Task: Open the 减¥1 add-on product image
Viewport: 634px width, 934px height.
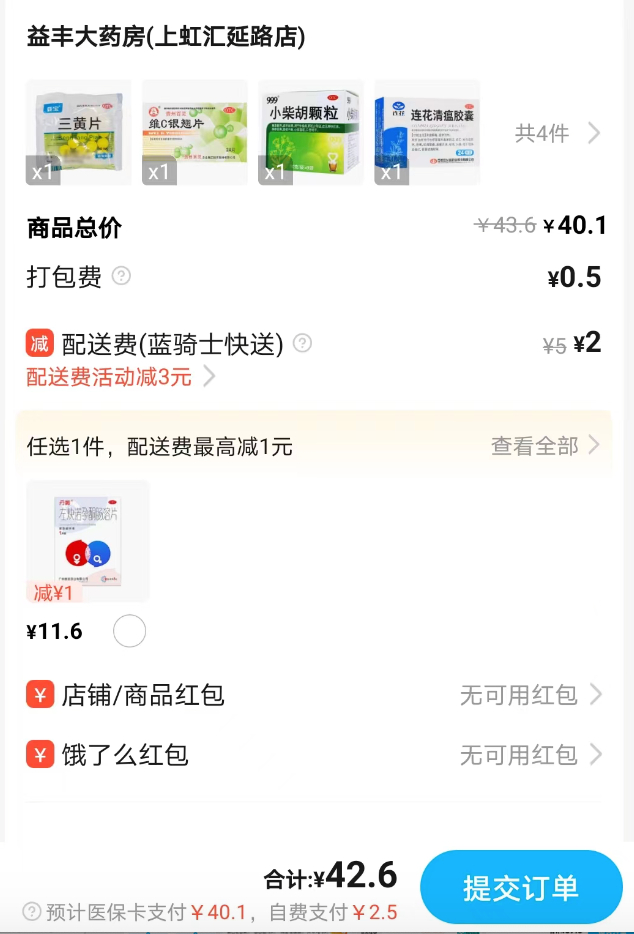Action: coord(88,542)
